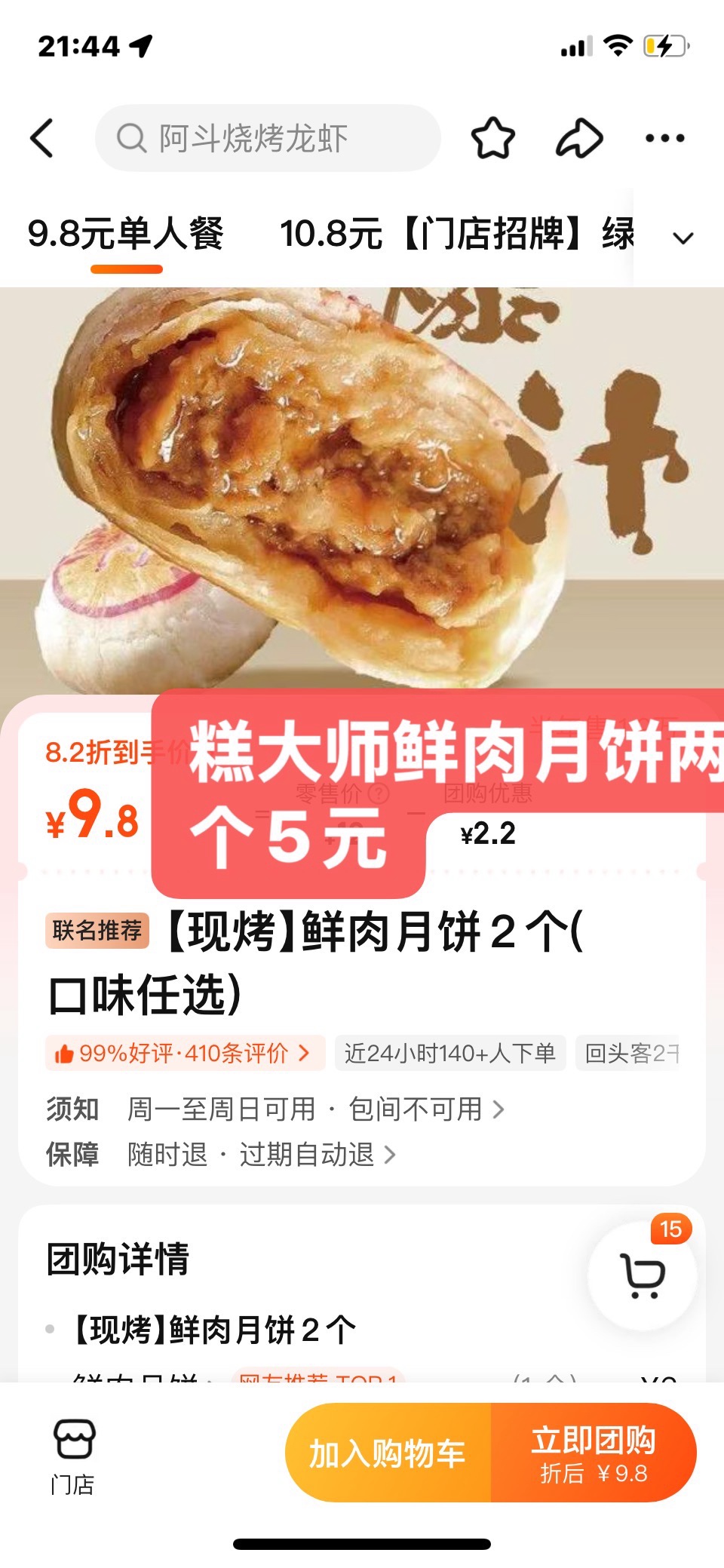
Task: View 保障 refund guarantee details
Action: [260, 1155]
